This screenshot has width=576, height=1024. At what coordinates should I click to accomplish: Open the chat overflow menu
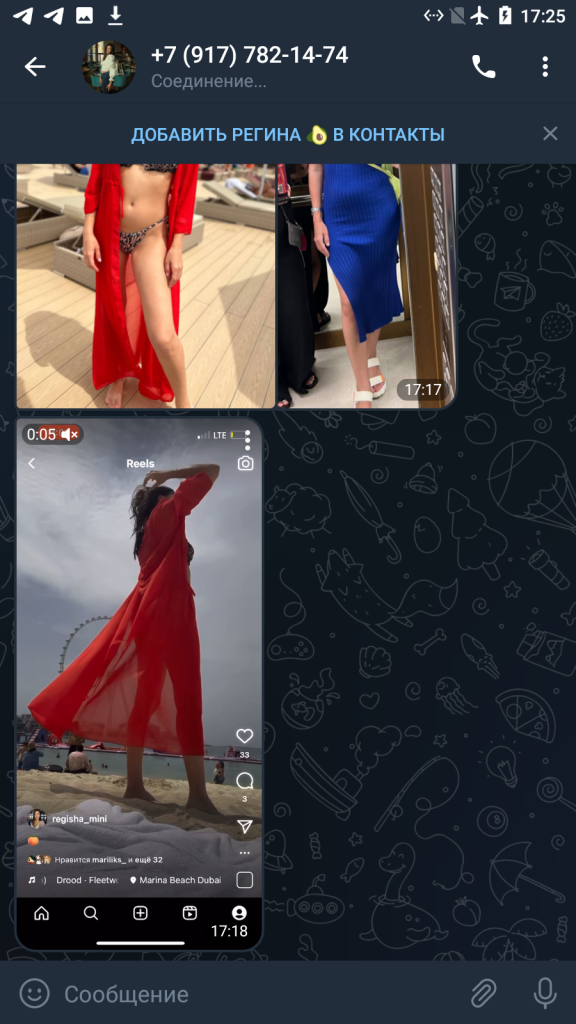pos(545,67)
